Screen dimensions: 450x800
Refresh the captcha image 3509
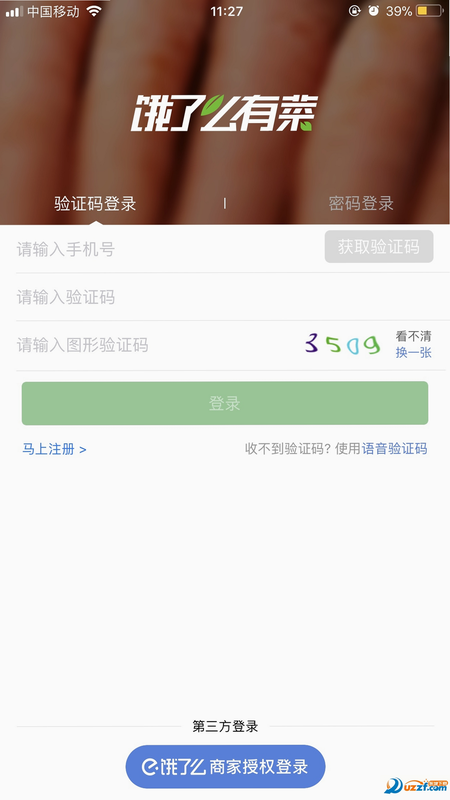tap(343, 344)
